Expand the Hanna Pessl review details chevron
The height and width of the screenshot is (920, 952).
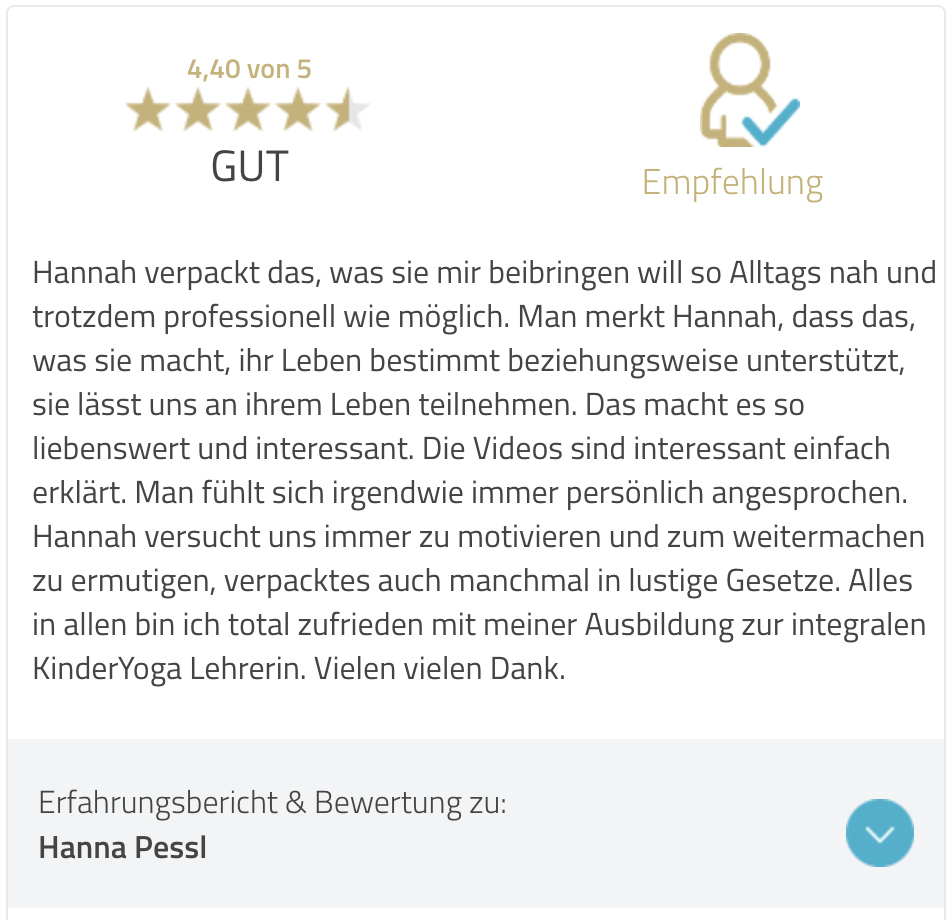(x=879, y=832)
